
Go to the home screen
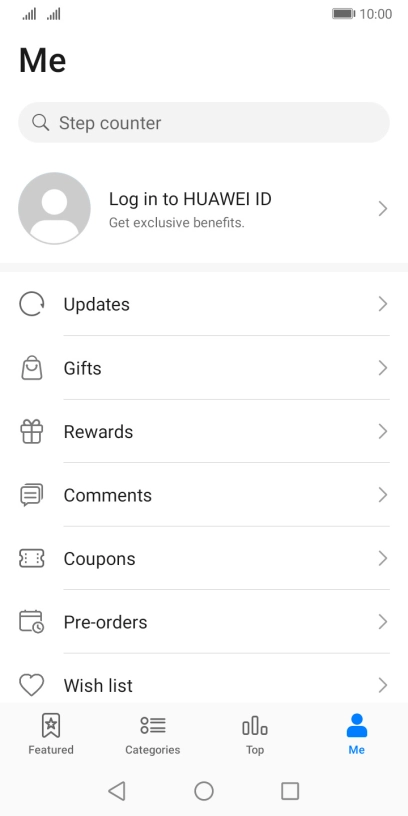[x=204, y=791]
